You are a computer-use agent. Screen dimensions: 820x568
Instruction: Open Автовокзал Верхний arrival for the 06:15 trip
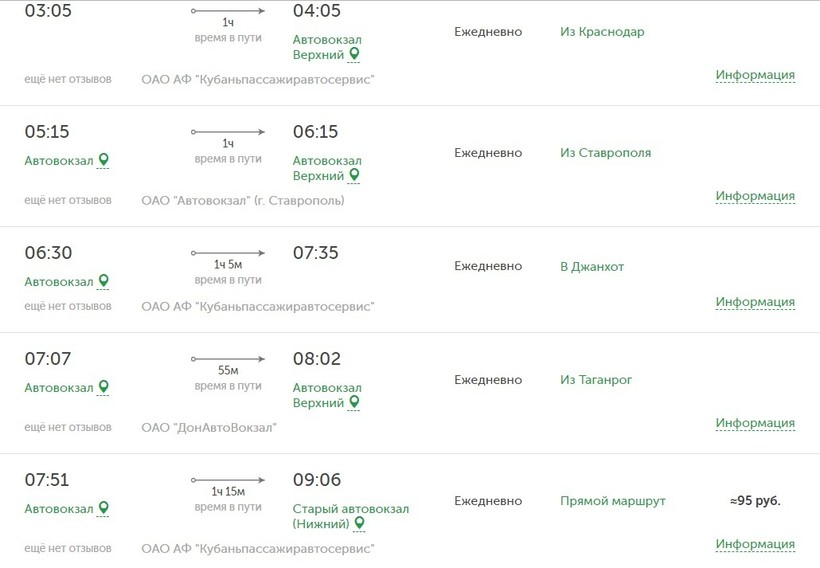pos(327,168)
